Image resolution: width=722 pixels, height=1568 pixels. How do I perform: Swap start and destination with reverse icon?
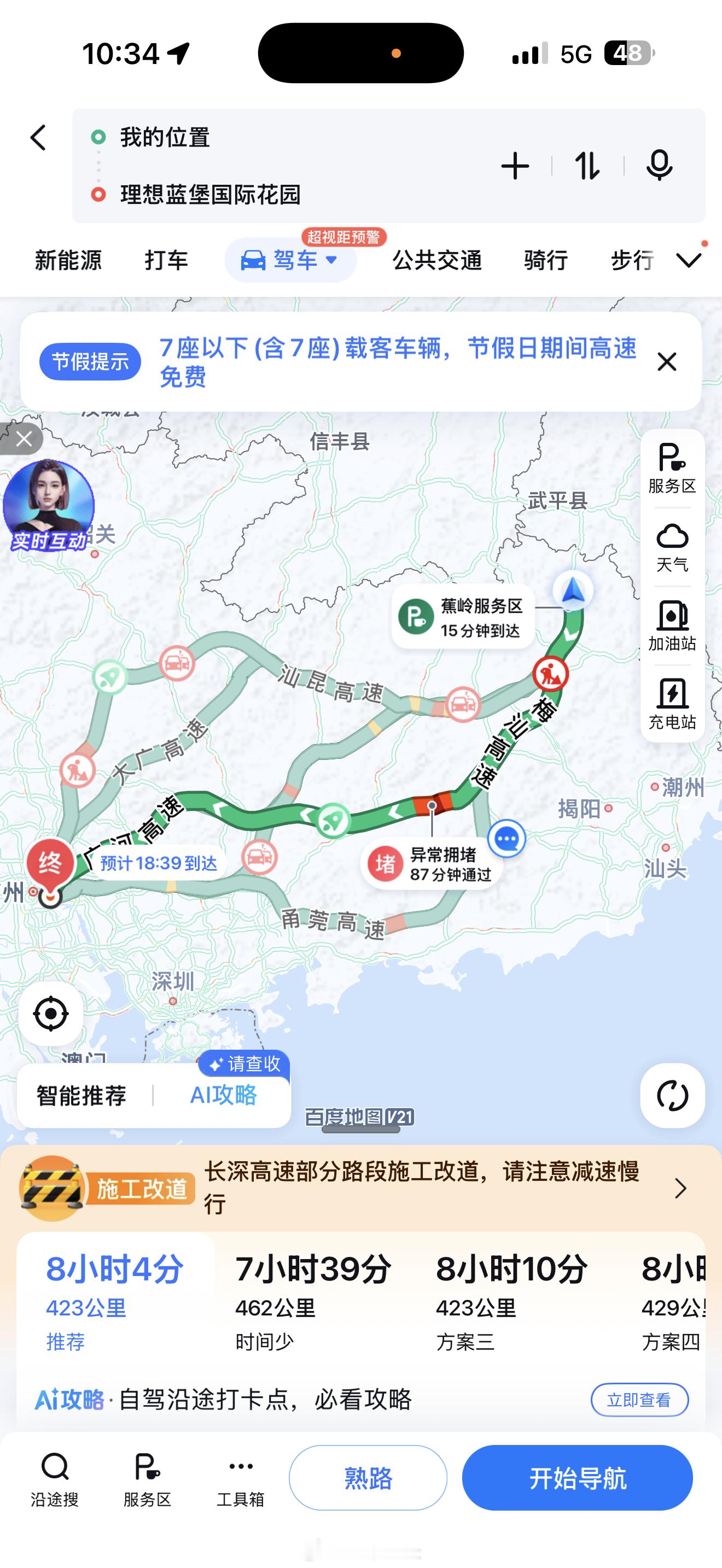(x=587, y=166)
